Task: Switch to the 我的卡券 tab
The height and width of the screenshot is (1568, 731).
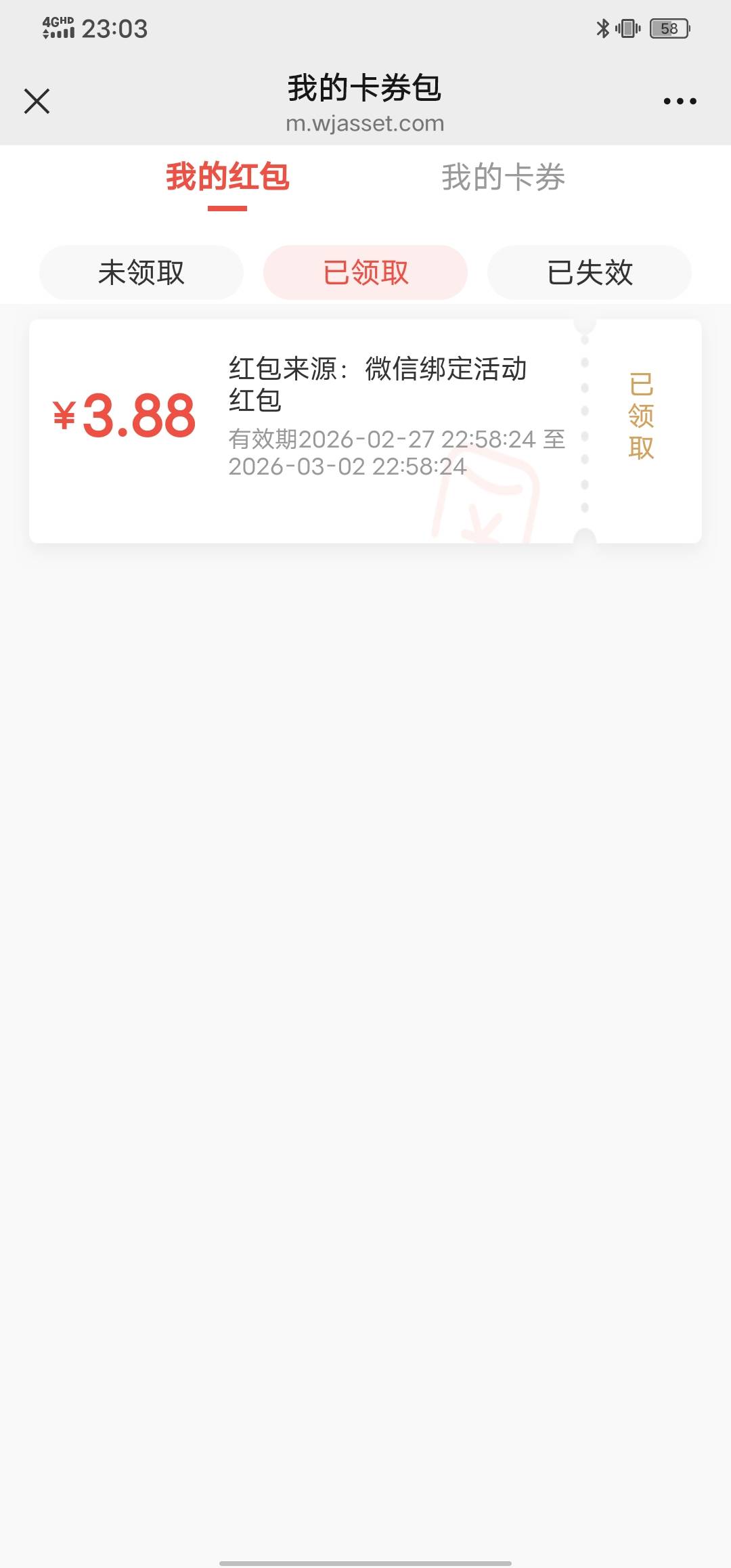Action: pyautogui.click(x=503, y=177)
